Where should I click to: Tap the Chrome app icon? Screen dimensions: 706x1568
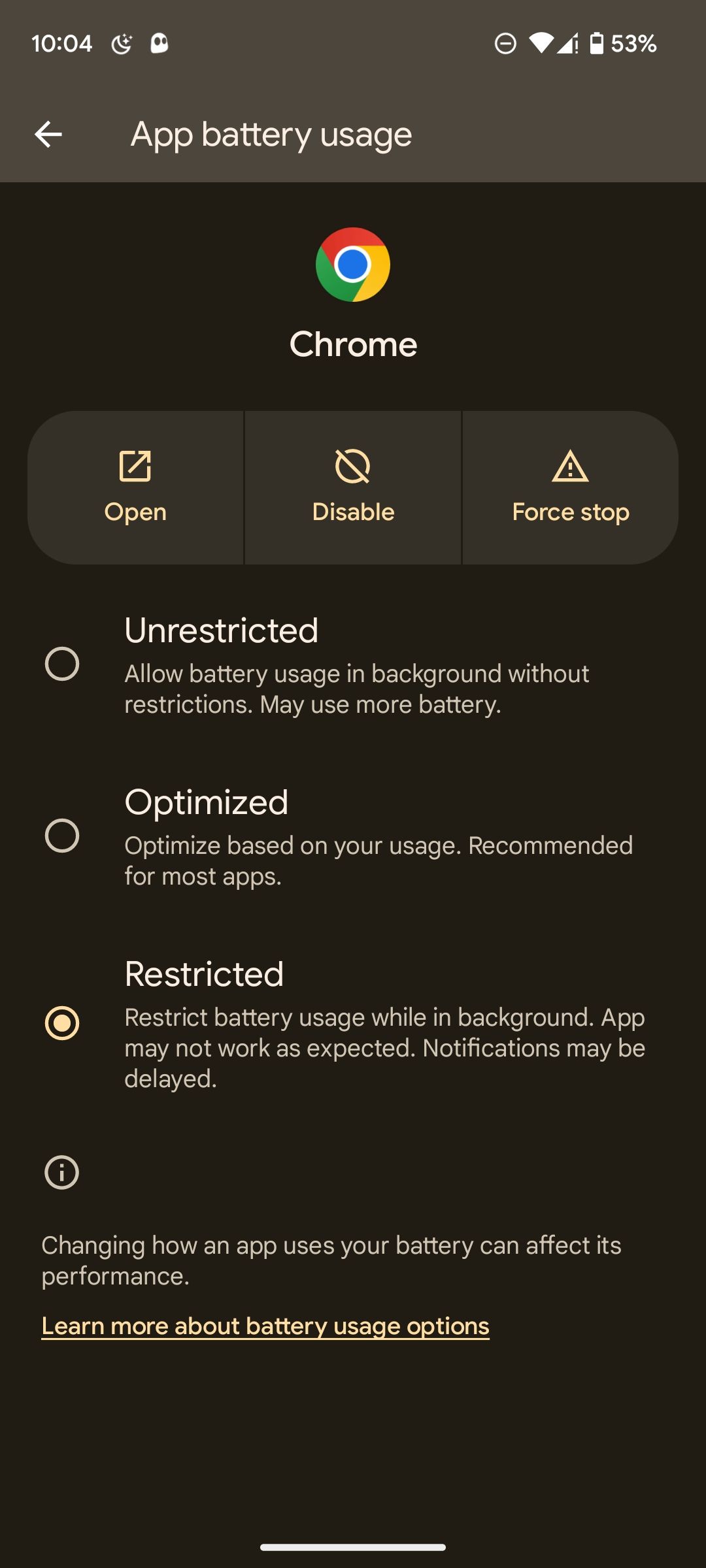tap(352, 265)
